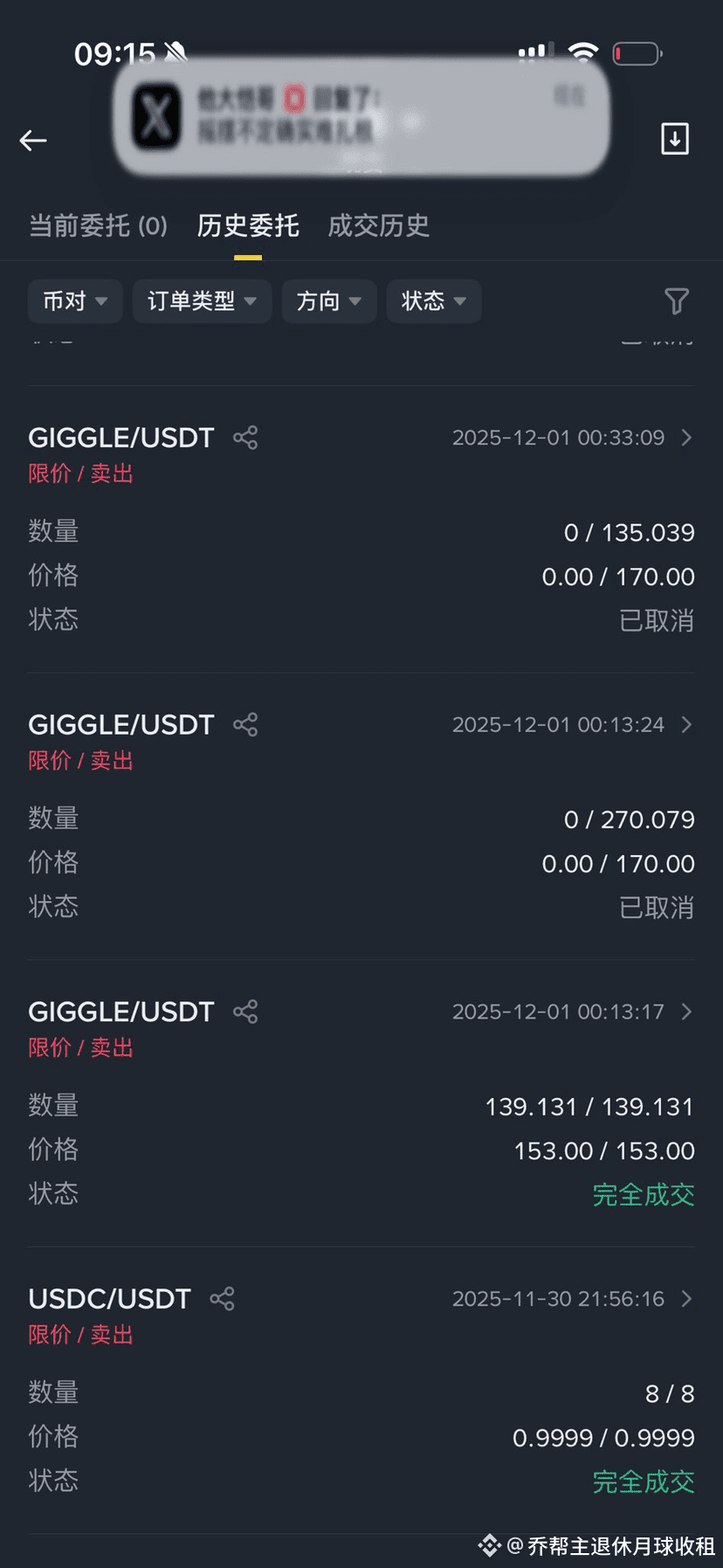Share the GIGGLE/USDT order from 00:13:24
Viewport: 723px width, 1568px height.
coord(245,725)
